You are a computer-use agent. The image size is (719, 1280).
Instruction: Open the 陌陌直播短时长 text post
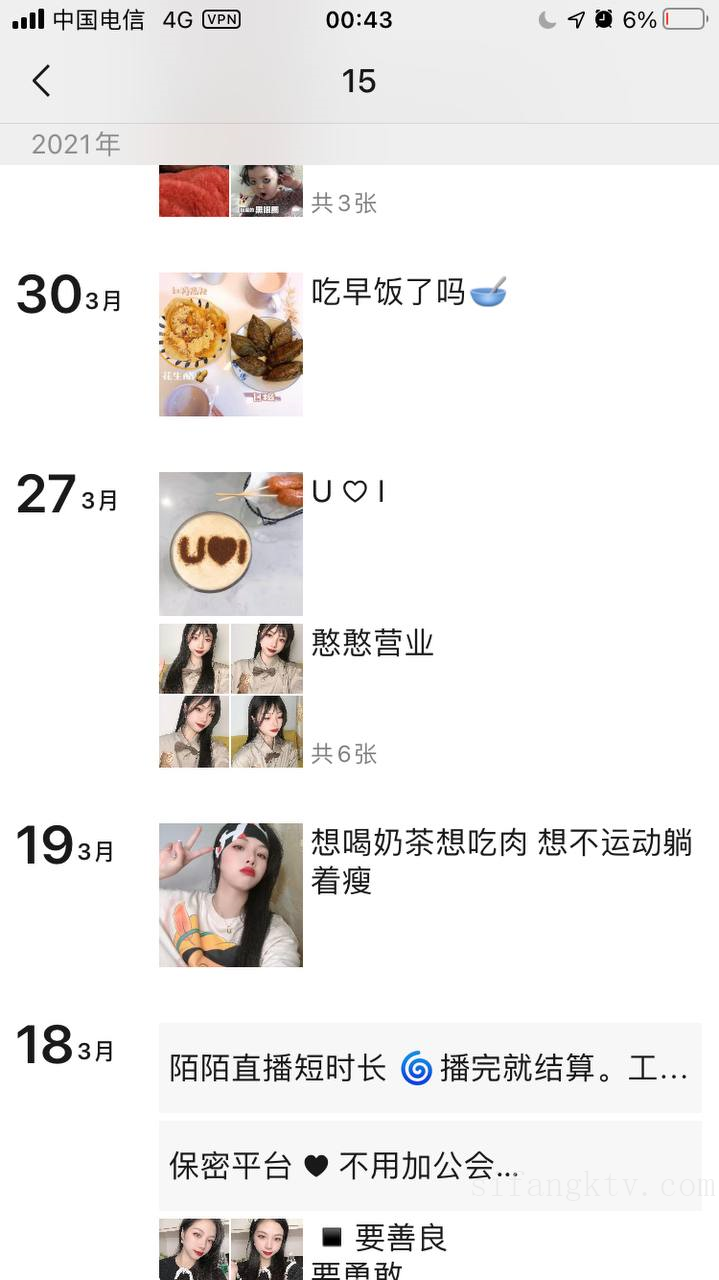(x=430, y=1068)
